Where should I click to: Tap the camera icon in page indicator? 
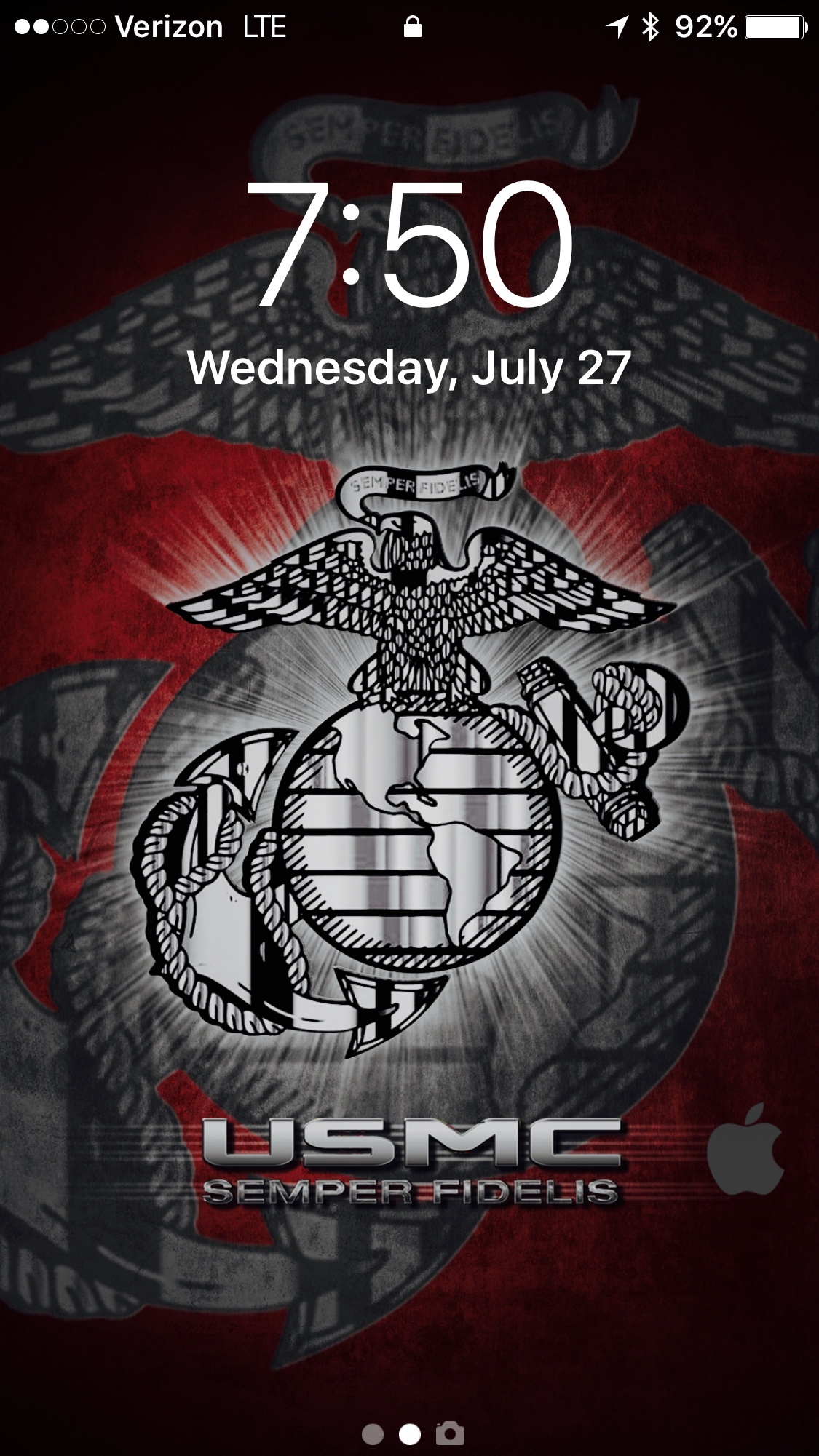coord(450,1433)
